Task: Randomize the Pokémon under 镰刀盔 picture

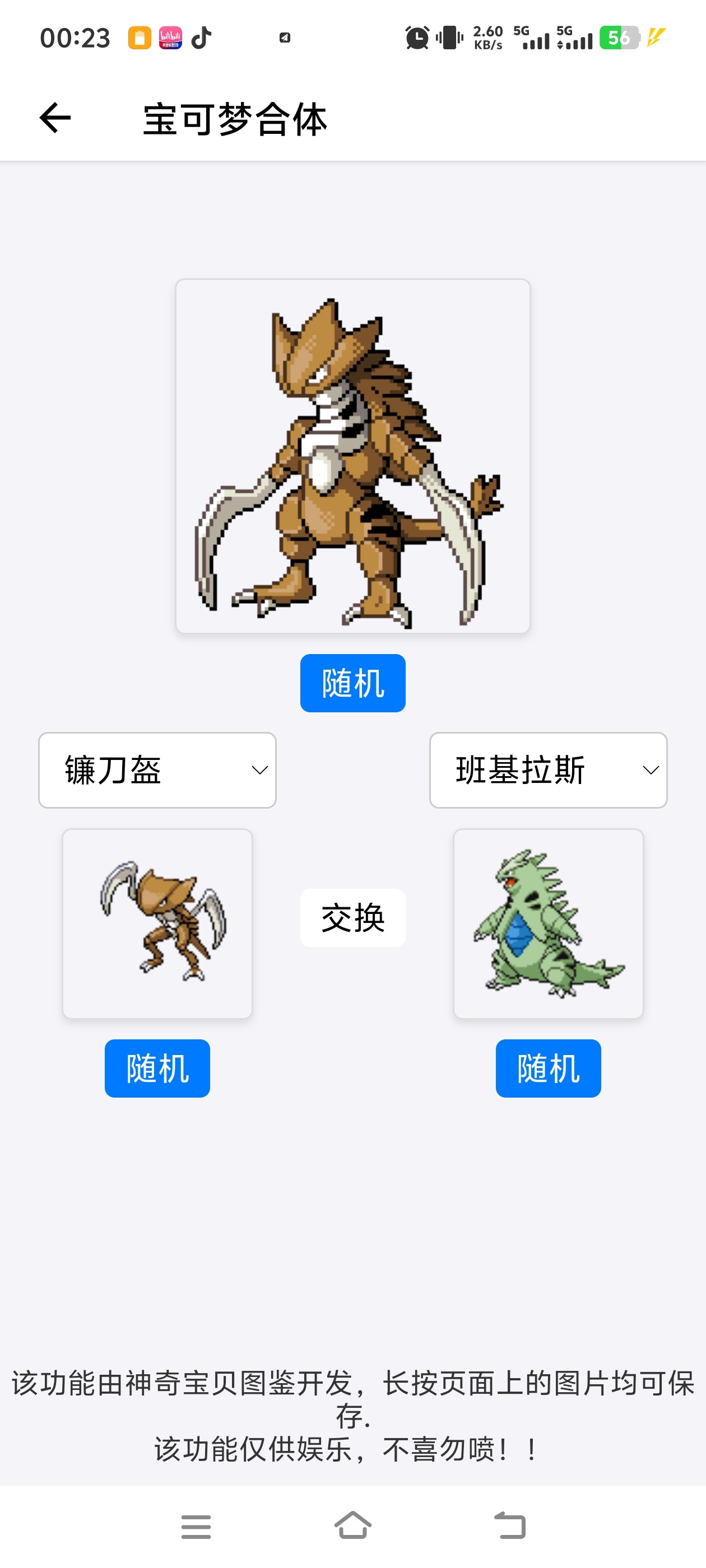Action: (x=157, y=1068)
